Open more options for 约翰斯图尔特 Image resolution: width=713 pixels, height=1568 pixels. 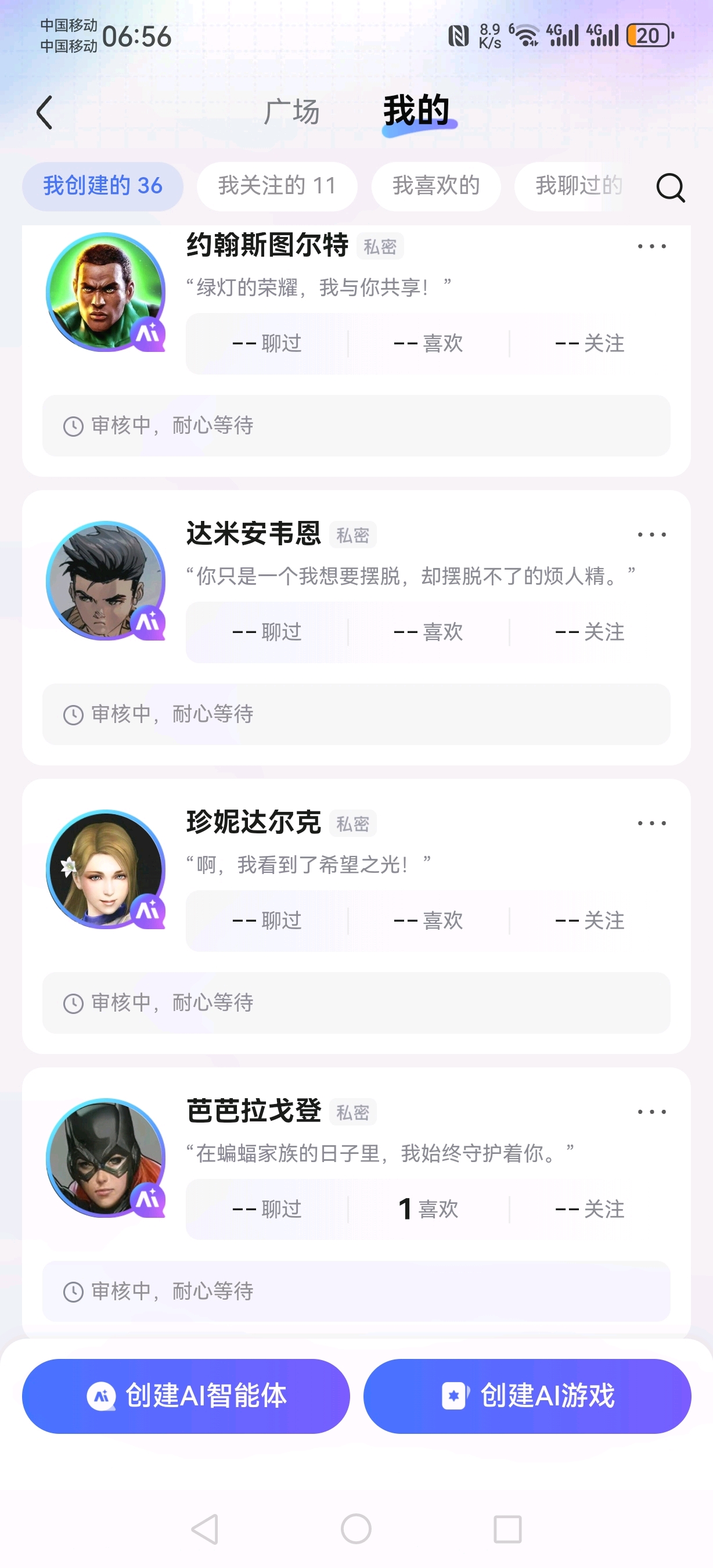coord(651,246)
